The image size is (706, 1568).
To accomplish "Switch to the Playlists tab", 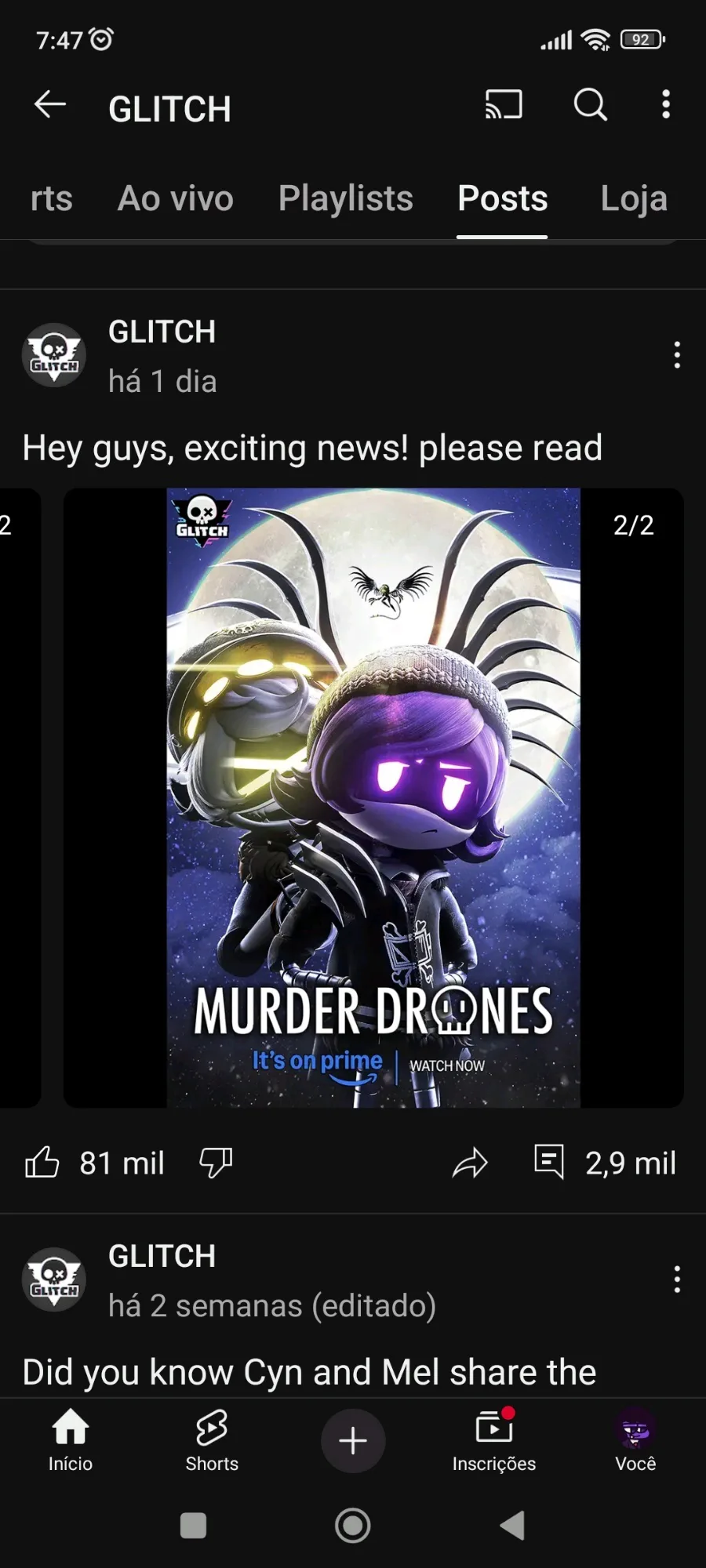I will 345,198.
